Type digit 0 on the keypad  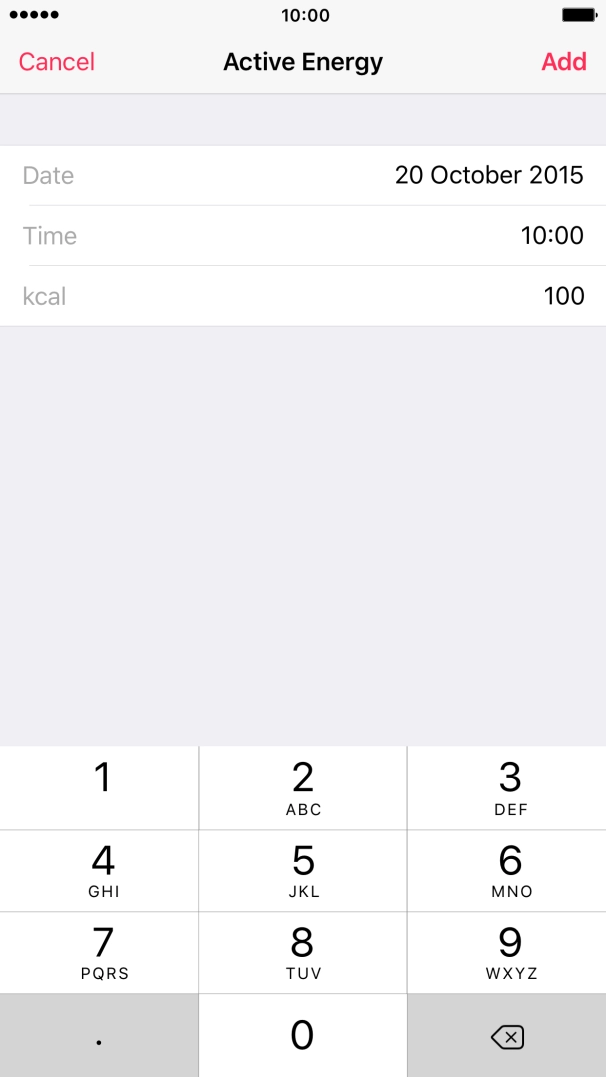pos(303,1036)
